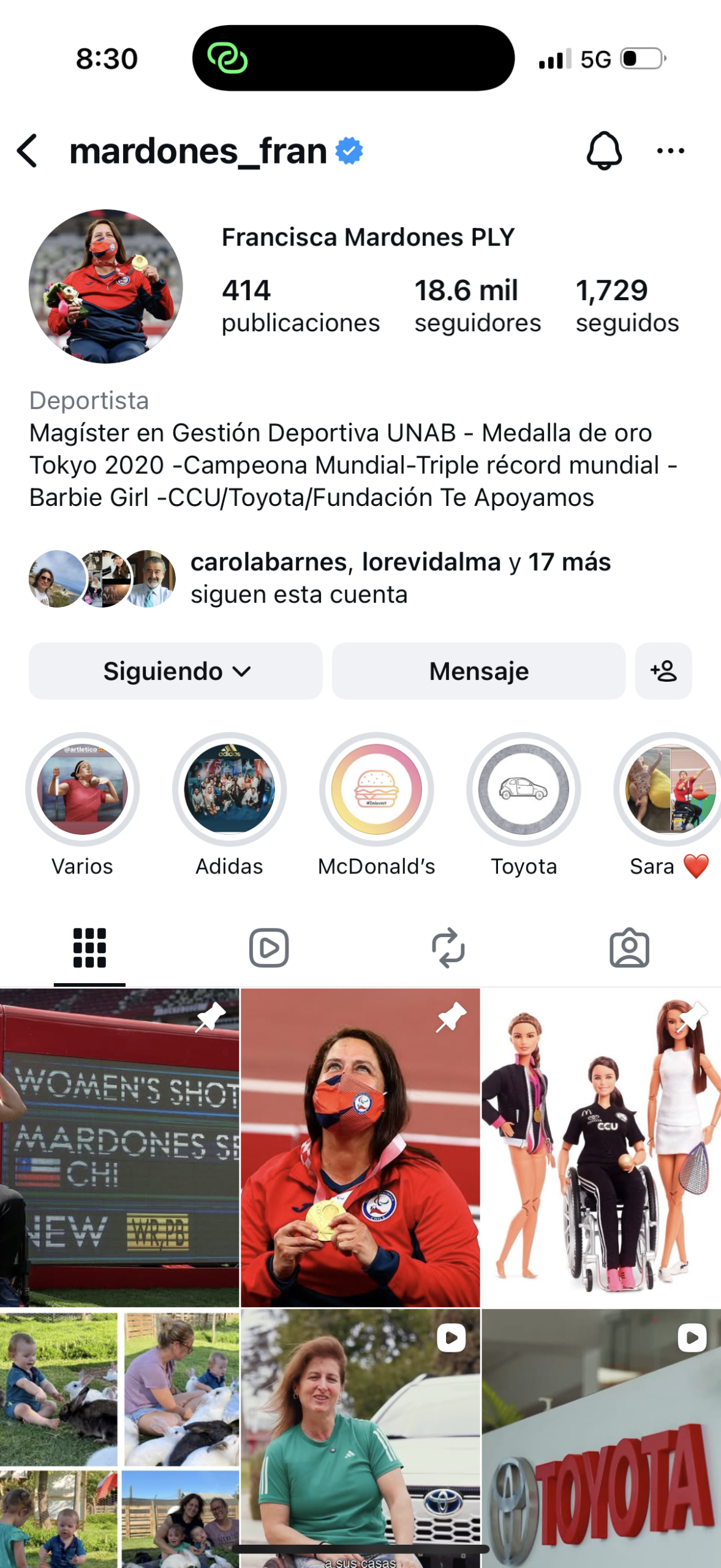Switch to the reposts tab
The image size is (721, 1568).
(448, 948)
